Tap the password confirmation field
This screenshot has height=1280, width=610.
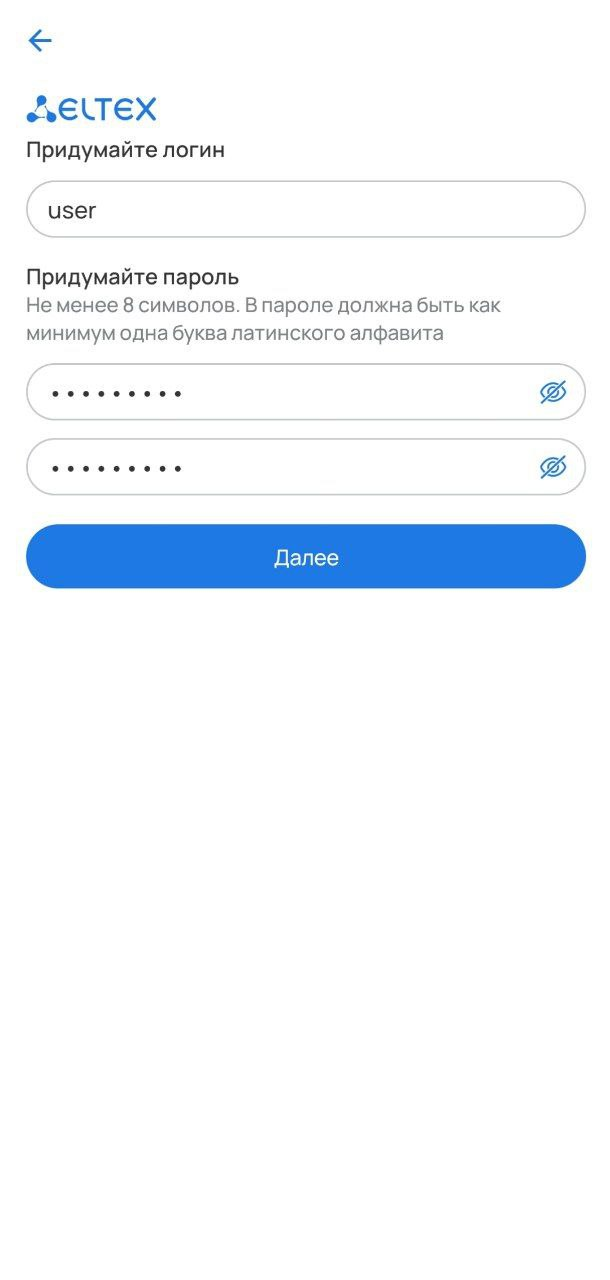point(280,467)
